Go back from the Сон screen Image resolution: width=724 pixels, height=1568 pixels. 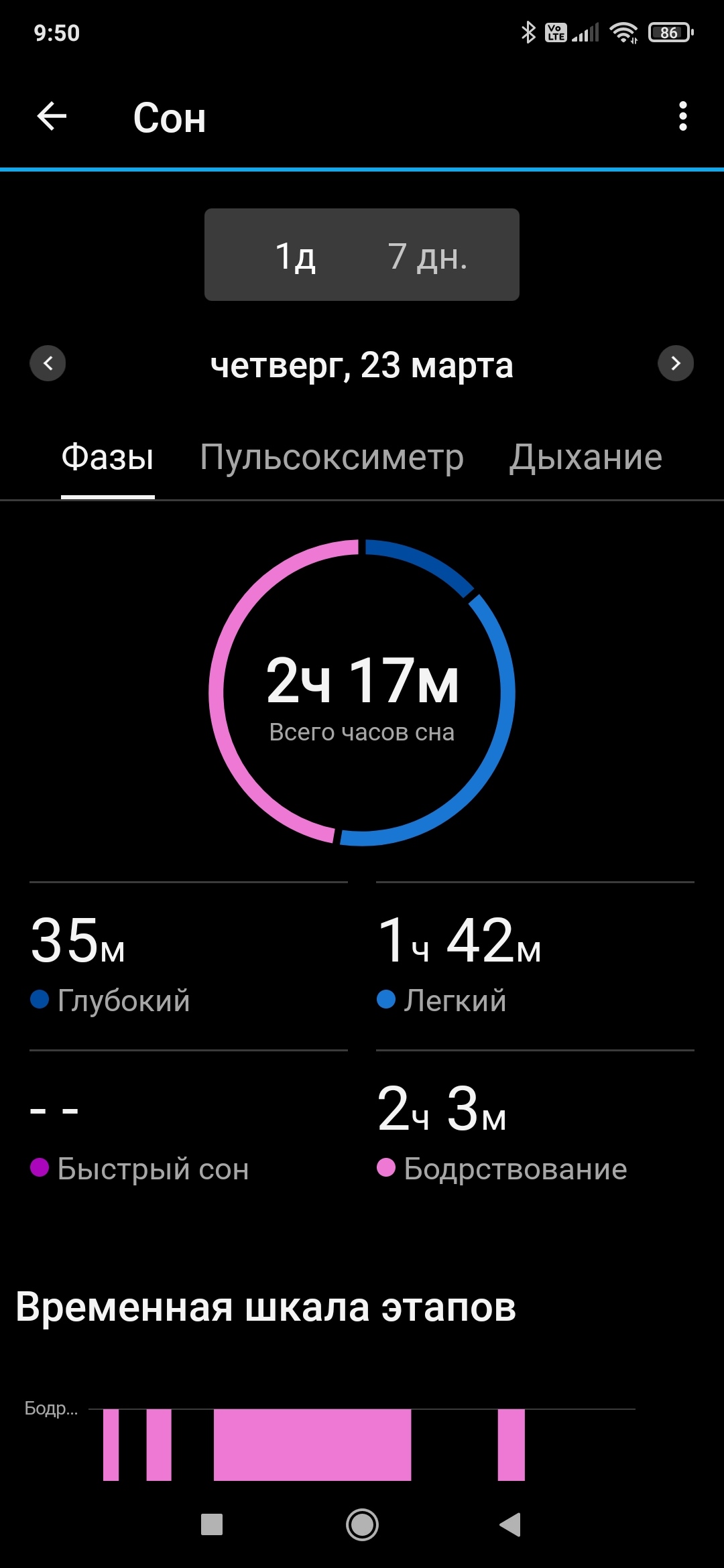pyautogui.click(x=51, y=117)
